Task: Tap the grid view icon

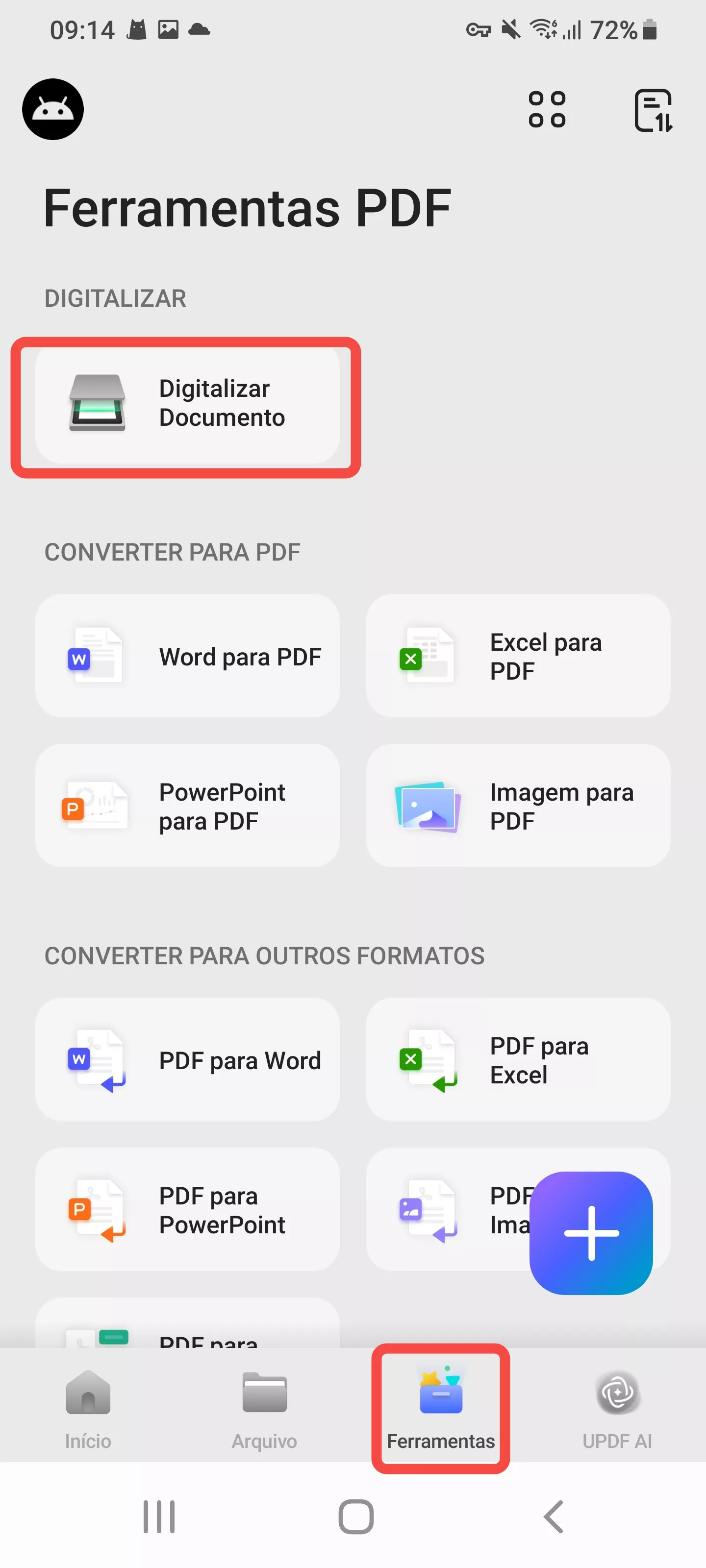Action: coord(546,110)
